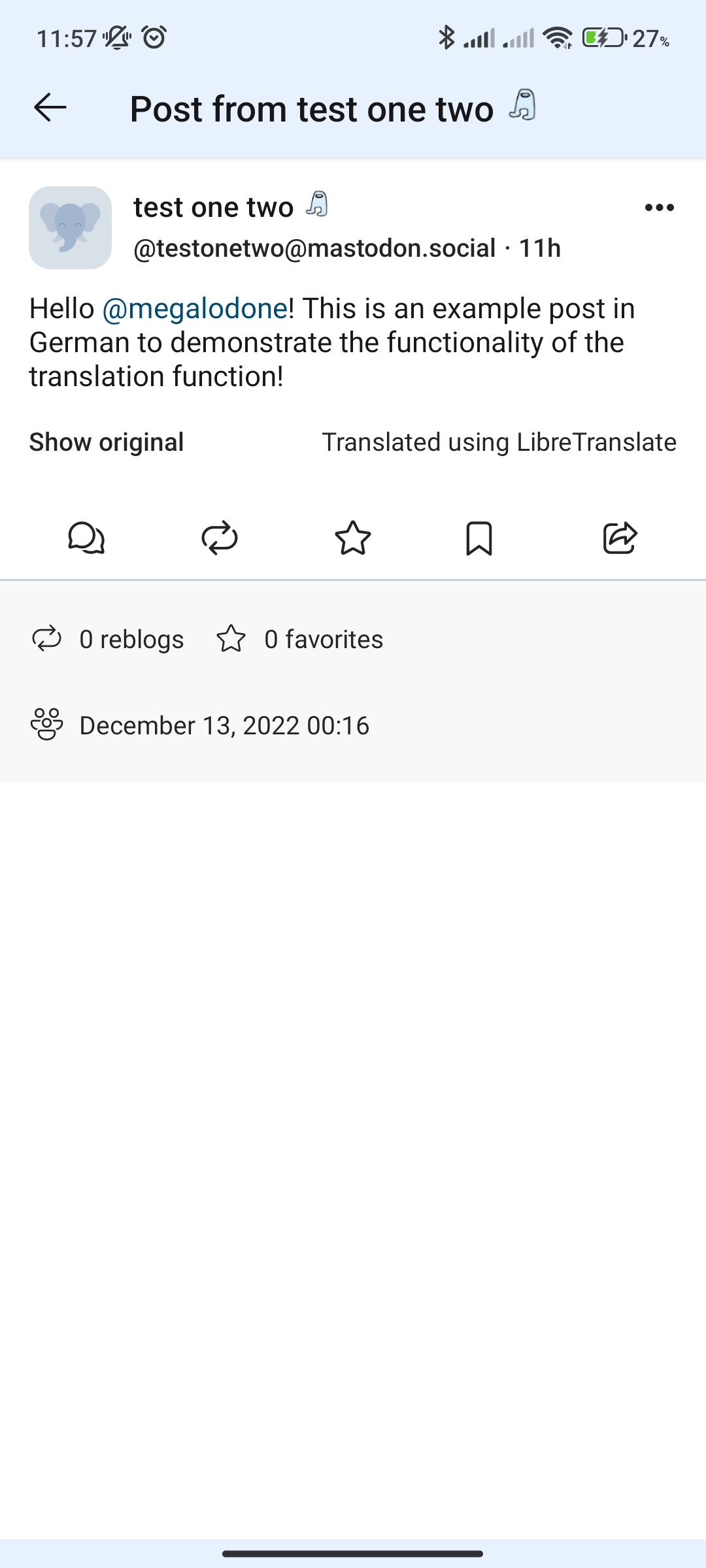Screen dimensions: 706x1568
Task: Reply to this post
Action: (86, 538)
